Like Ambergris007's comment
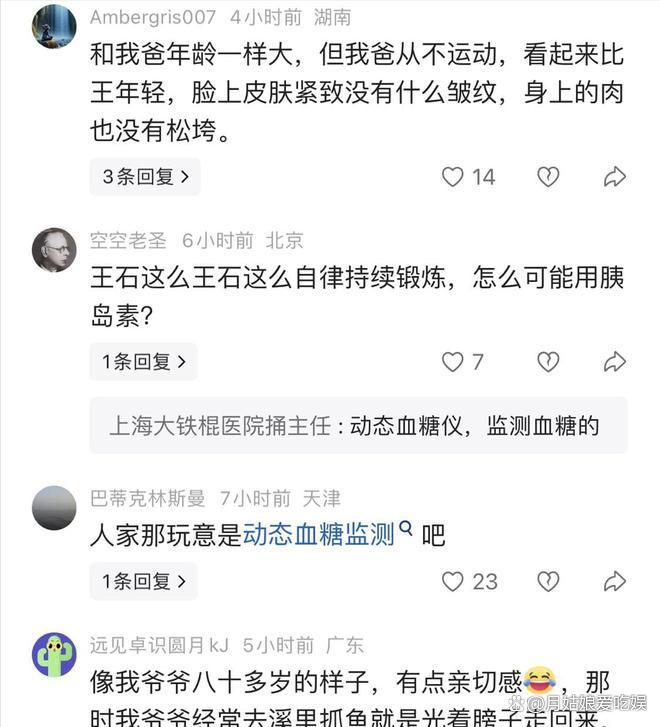 453,177
